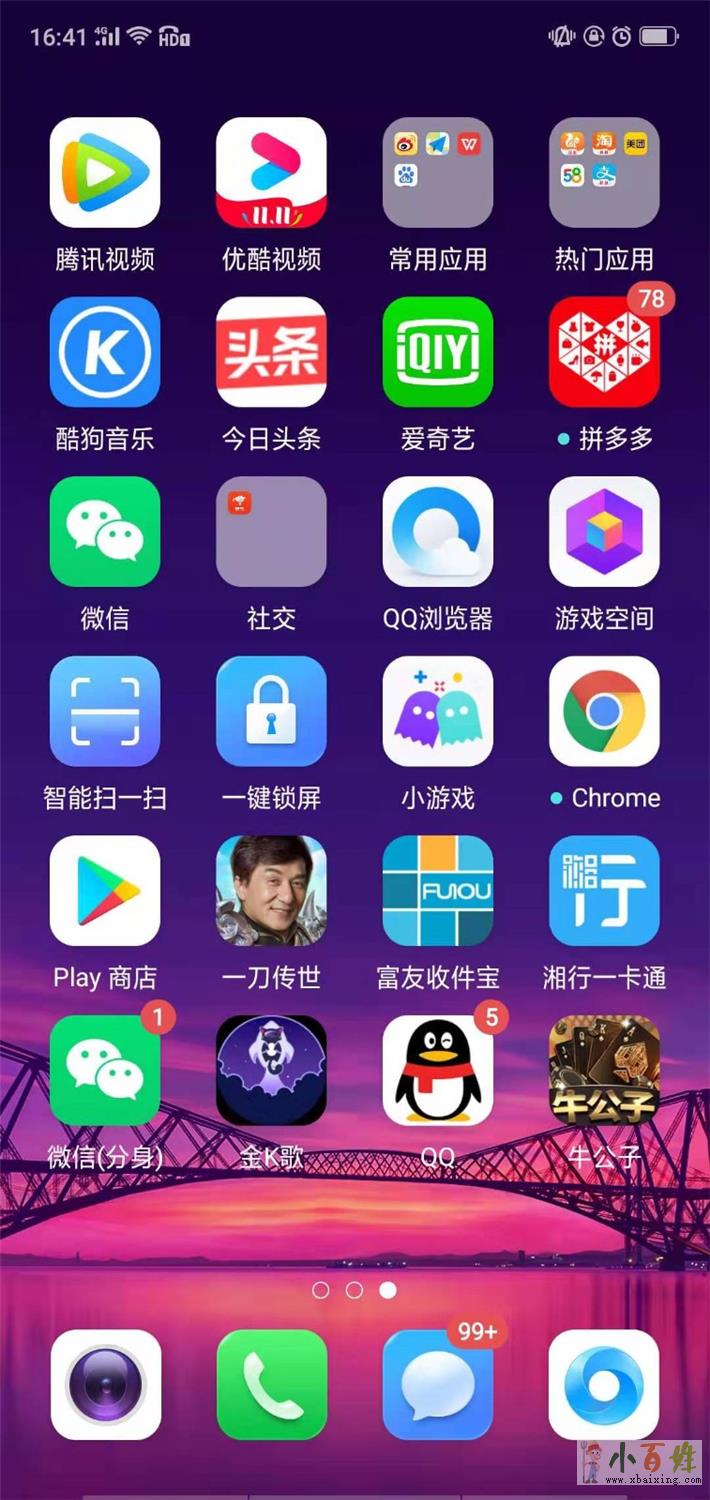Open the Chrome browser
Screen dimensions: 710x1500
tap(604, 711)
